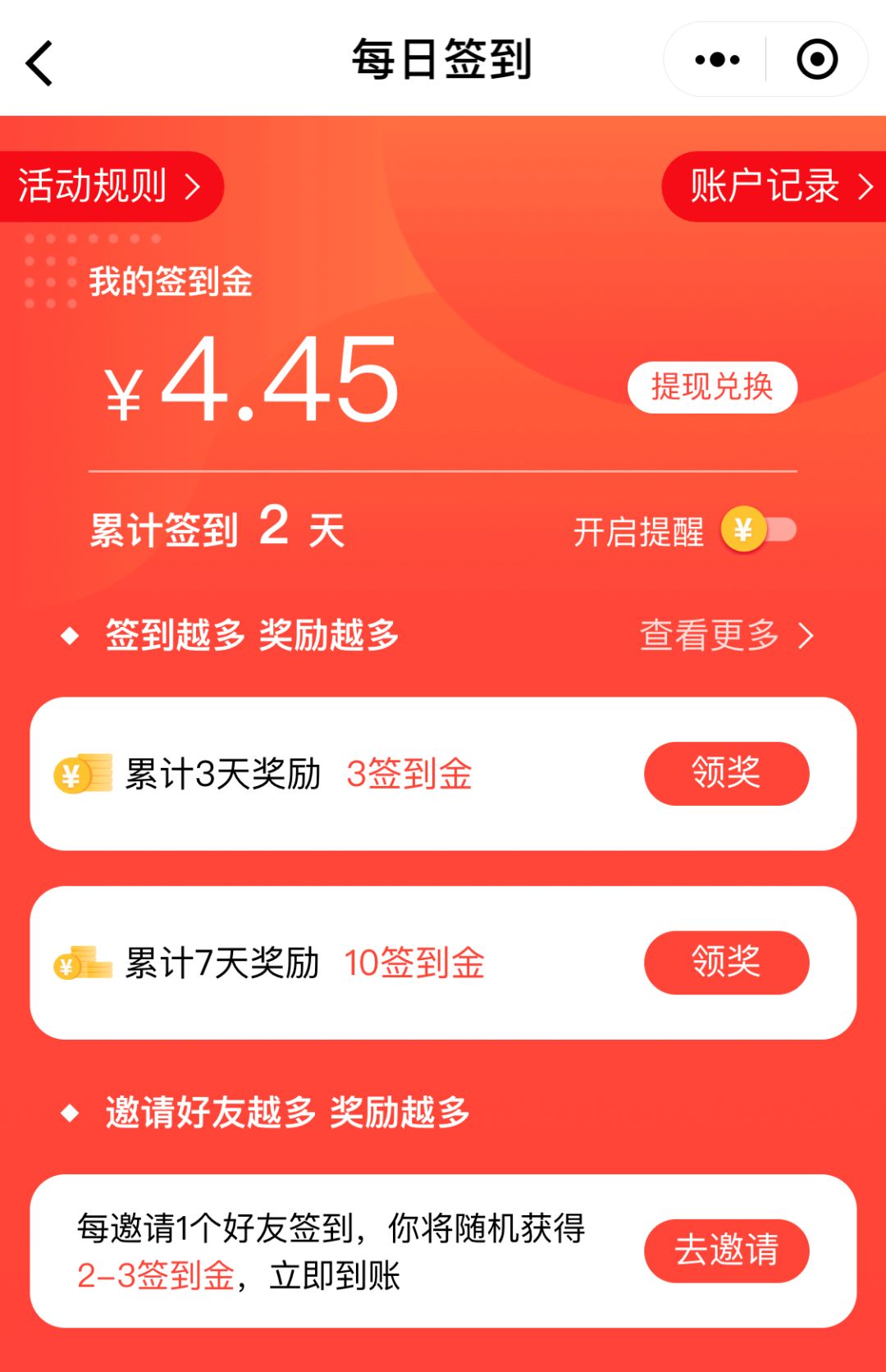886x1372 pixels.
Task: Open 查看更多 rewards
Action: (725, 635)
